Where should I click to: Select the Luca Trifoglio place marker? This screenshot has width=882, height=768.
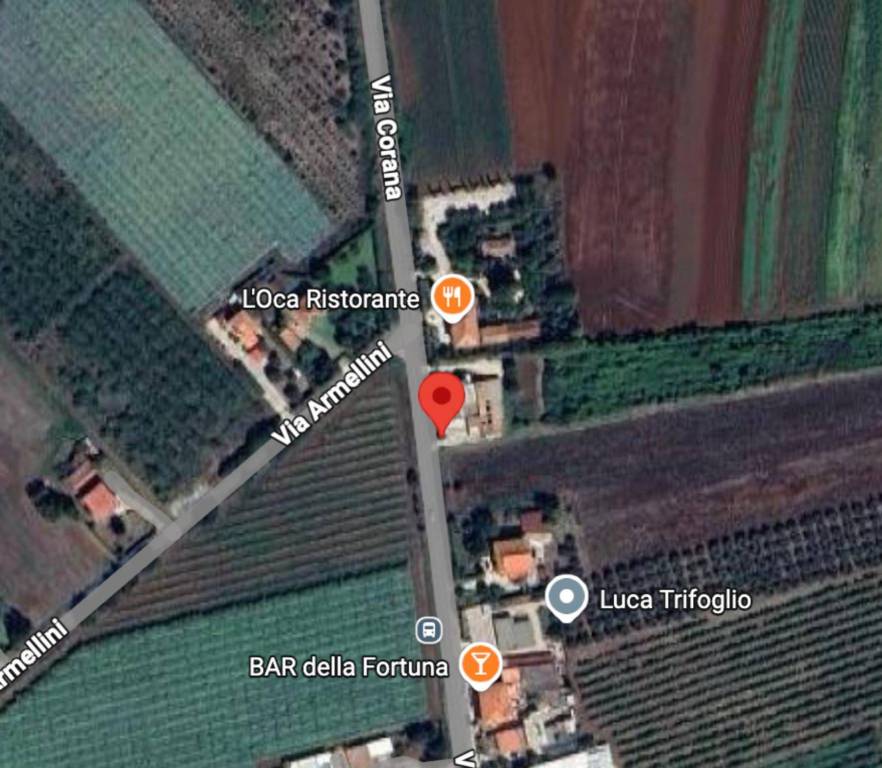tap(567, 599)
